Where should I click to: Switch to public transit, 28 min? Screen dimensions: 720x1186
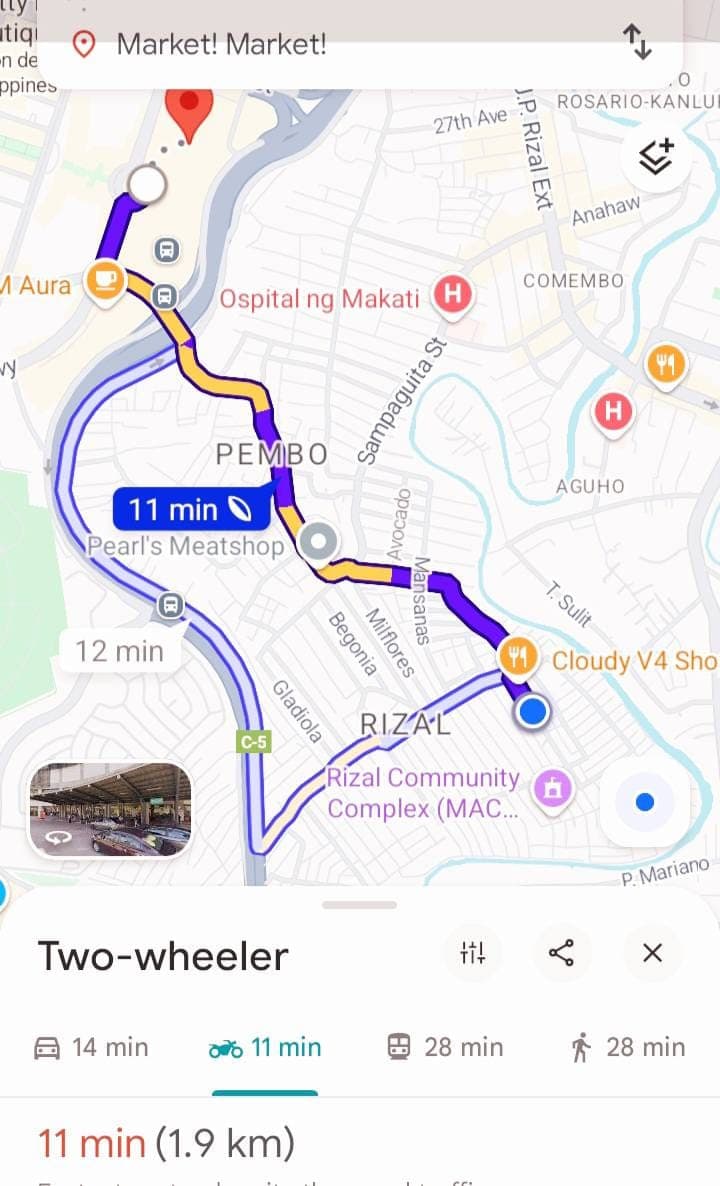(444, 1047)
